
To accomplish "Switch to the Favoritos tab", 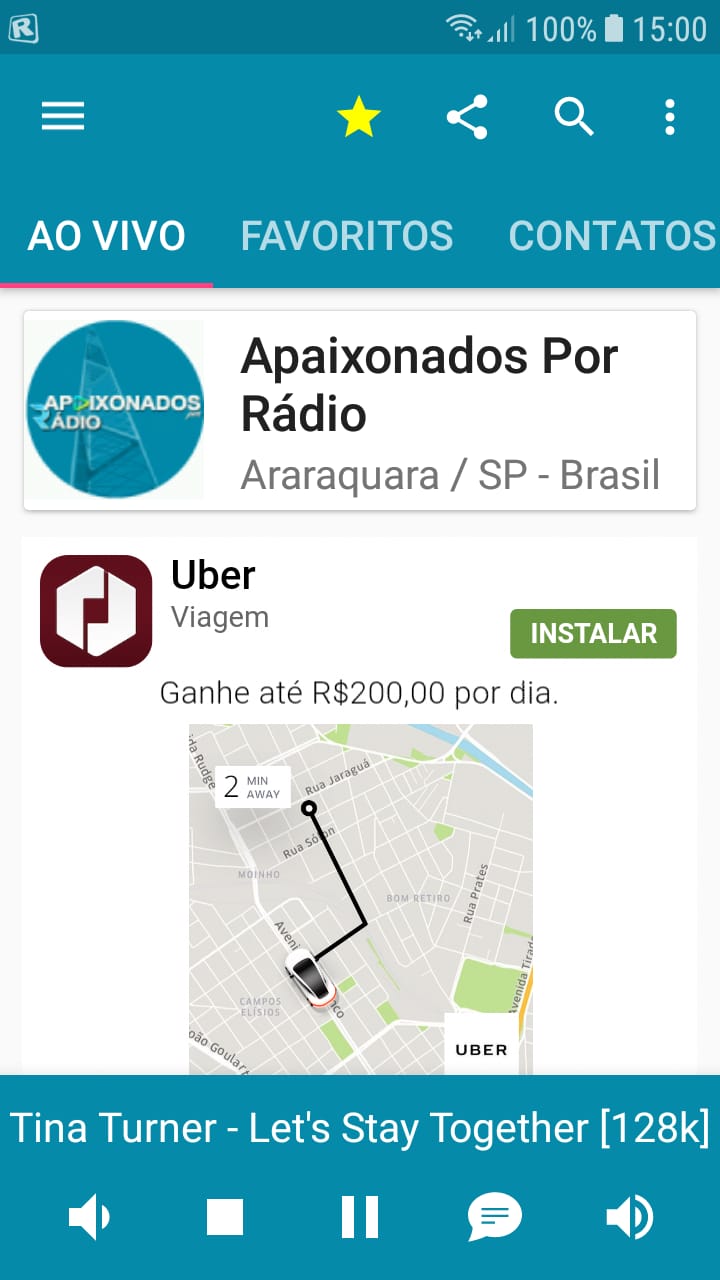I will (346, 236).
